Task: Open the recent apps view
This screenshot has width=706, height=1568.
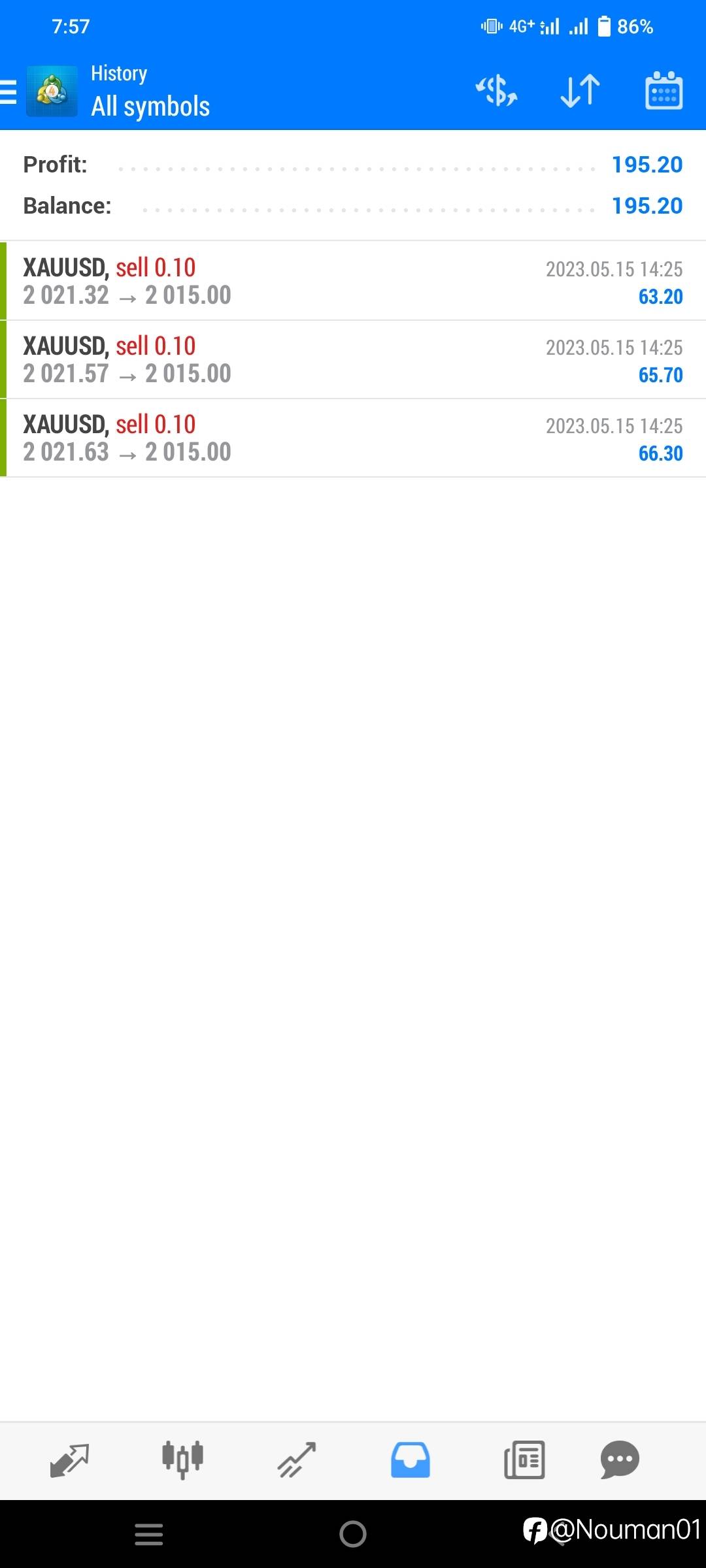Action: 149,1534
